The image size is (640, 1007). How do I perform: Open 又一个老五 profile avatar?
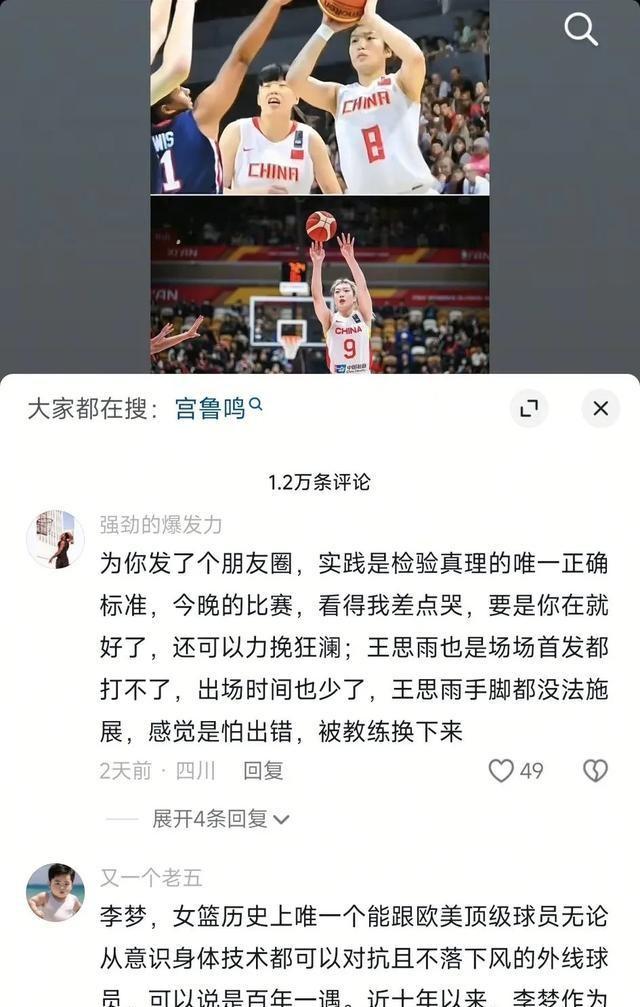[55, 892]
